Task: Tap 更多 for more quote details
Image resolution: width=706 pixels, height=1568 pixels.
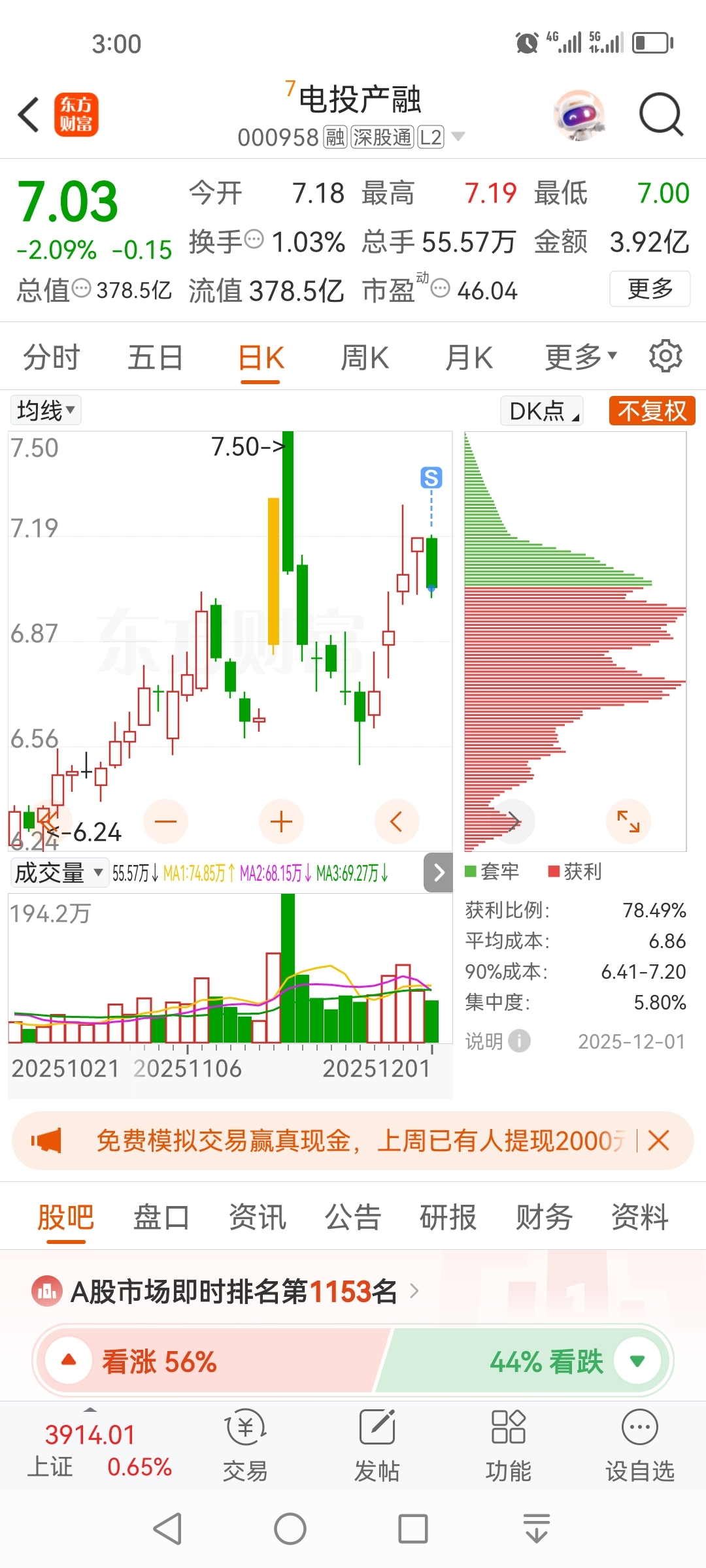Action: pos(650,289)
